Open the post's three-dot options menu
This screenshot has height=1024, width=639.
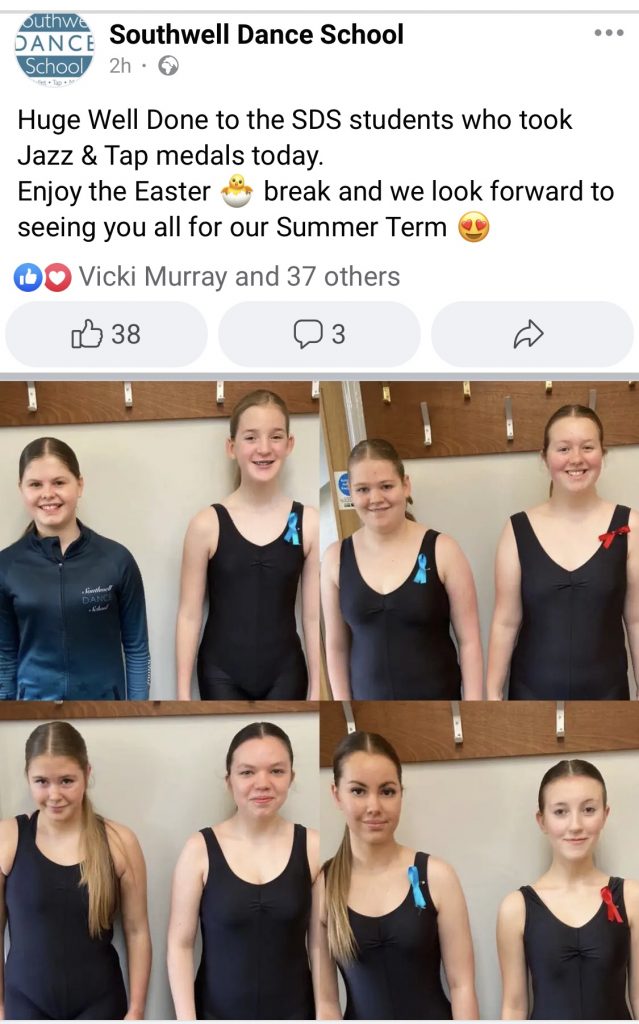pyautogui.click(x=608, y=33)
